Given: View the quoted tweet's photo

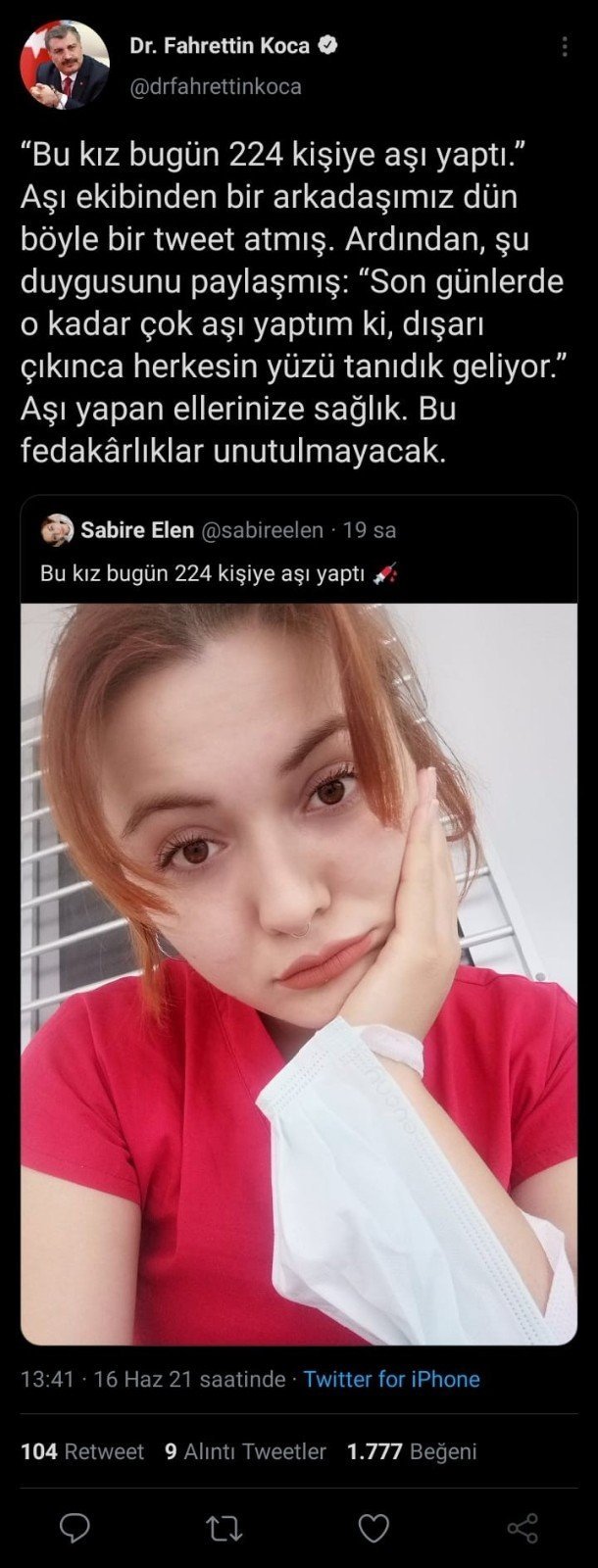Looking at the screenshot, I should [299, 973].
